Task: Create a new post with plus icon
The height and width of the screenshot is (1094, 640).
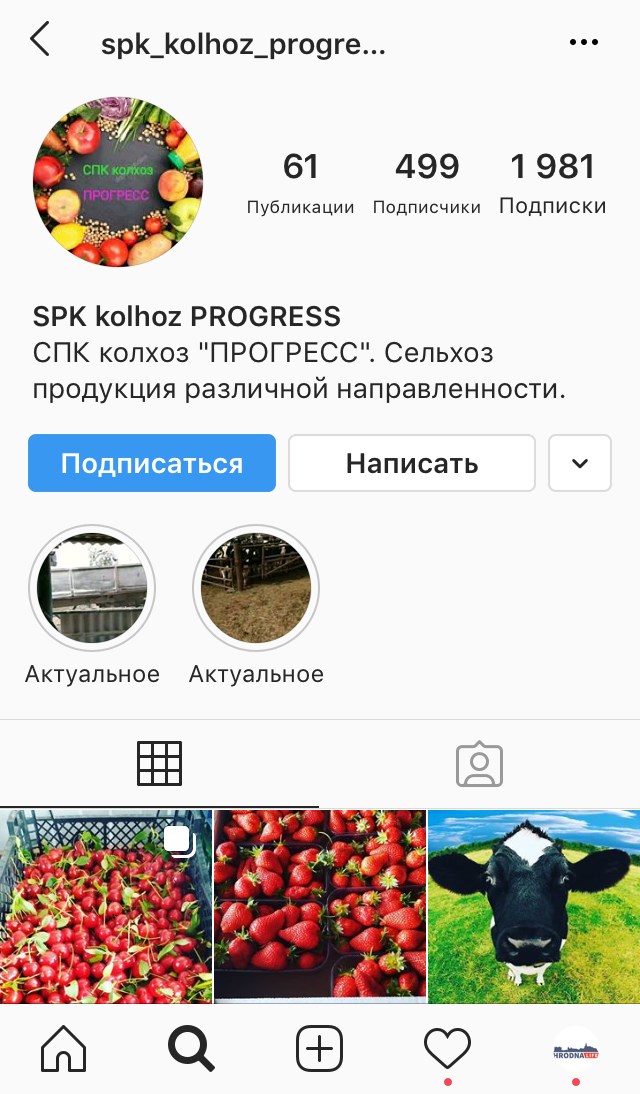Action: click(320, 1050)
